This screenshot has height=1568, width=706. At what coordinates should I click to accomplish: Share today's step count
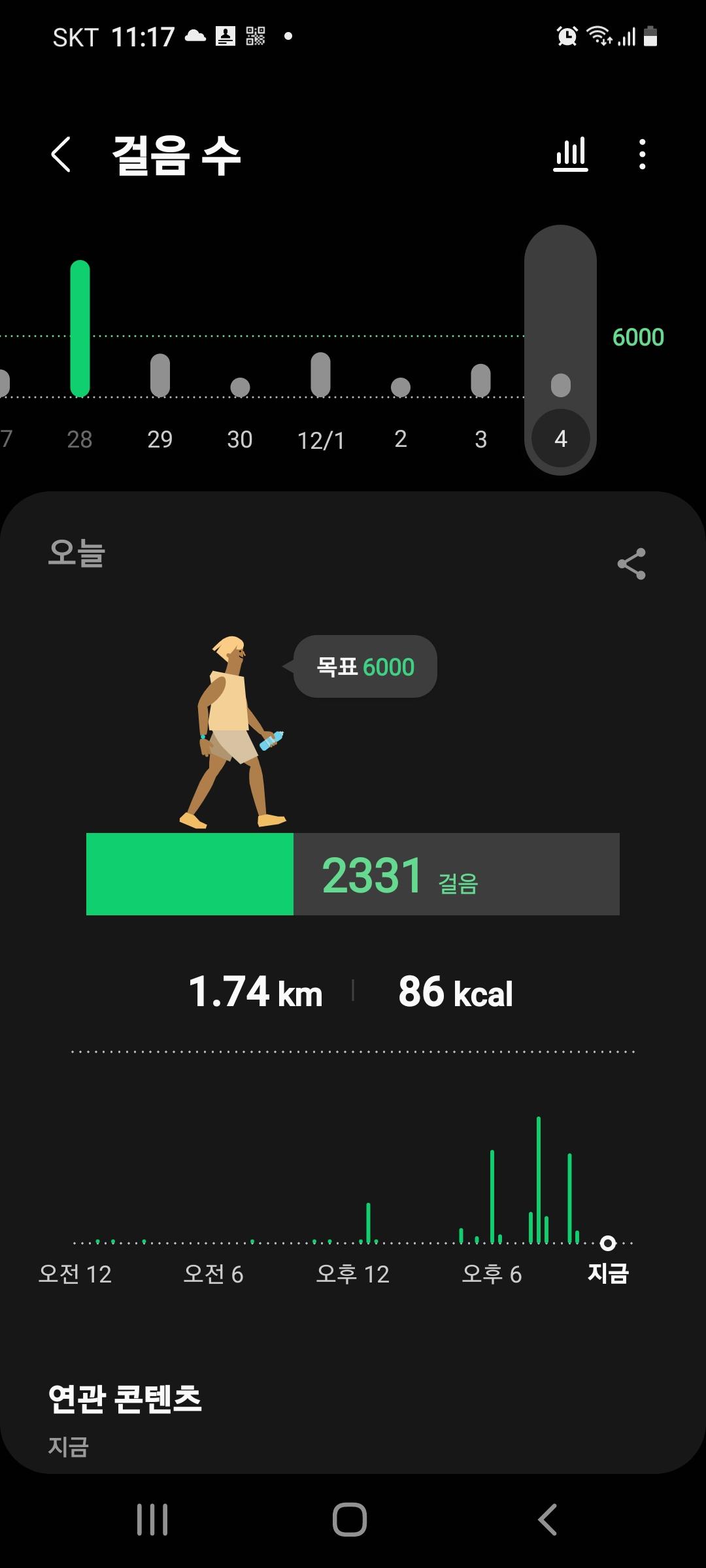point(631,564)
